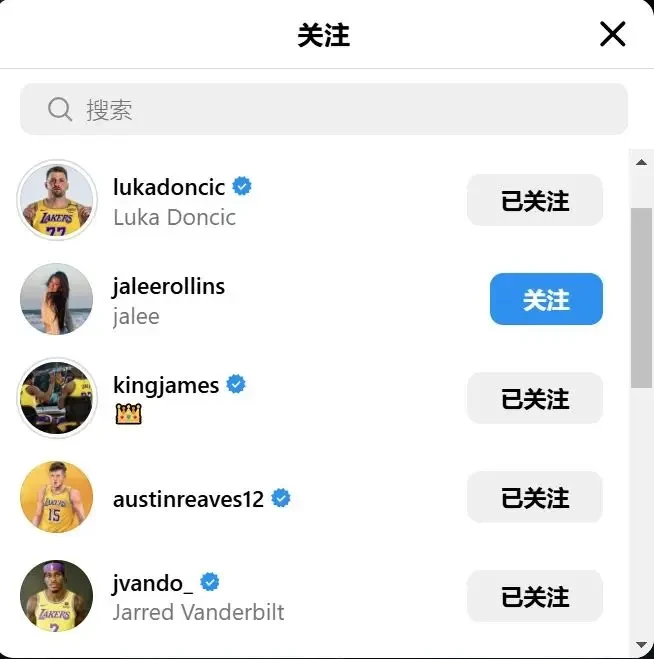This screenshot has width=654, height=659.
Task: Open austinreaves12's profile
Action: click(188, 498)
